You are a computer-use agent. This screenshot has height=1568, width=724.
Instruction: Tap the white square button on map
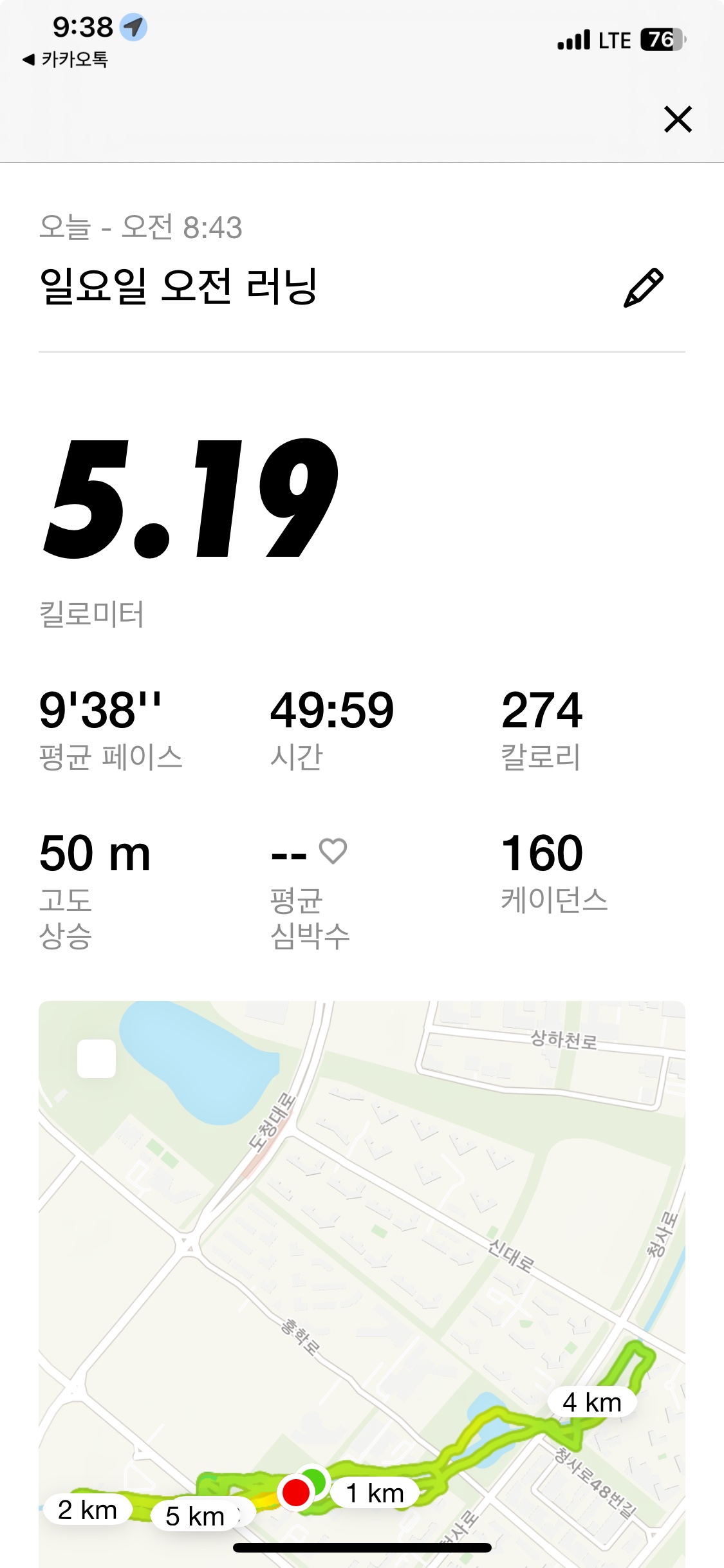(97, 1059)
